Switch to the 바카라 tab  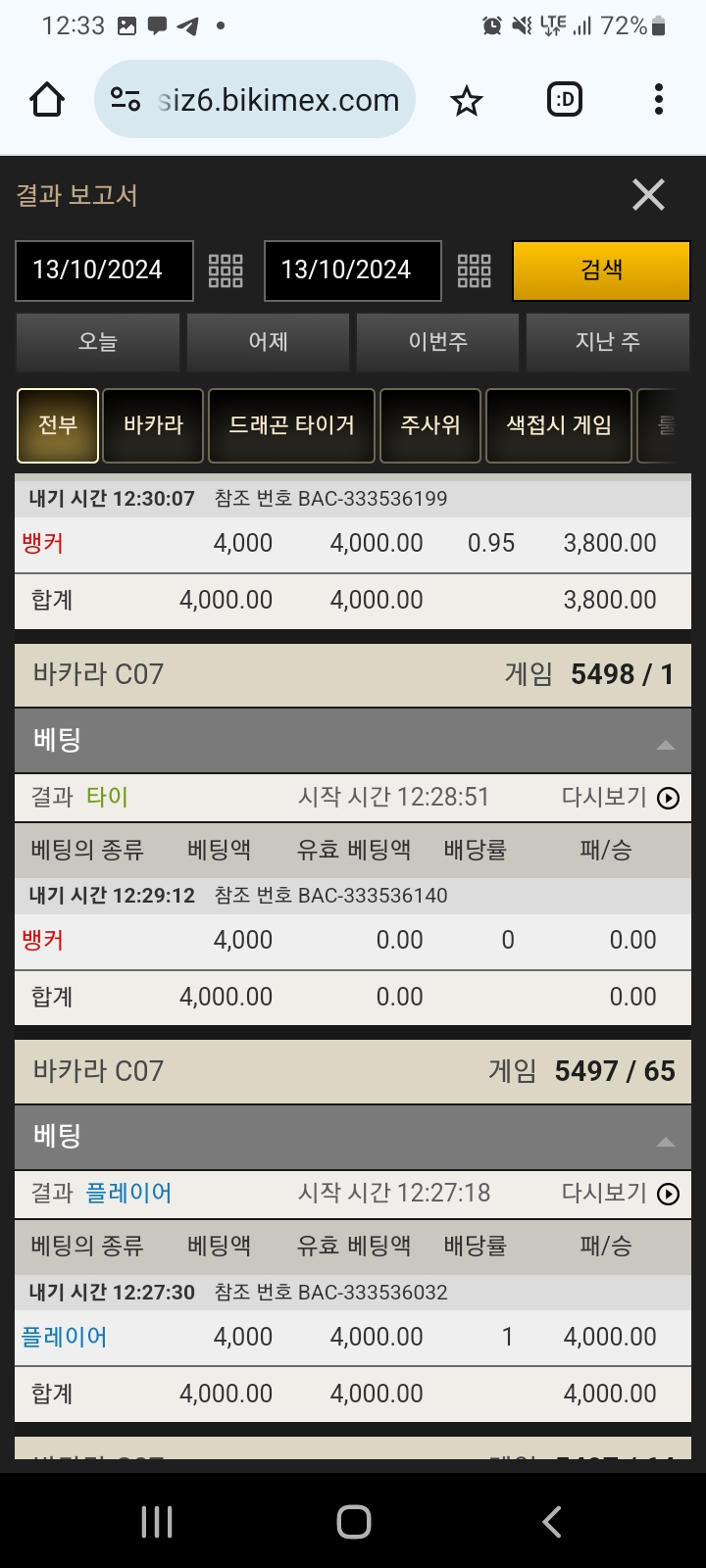153,425
